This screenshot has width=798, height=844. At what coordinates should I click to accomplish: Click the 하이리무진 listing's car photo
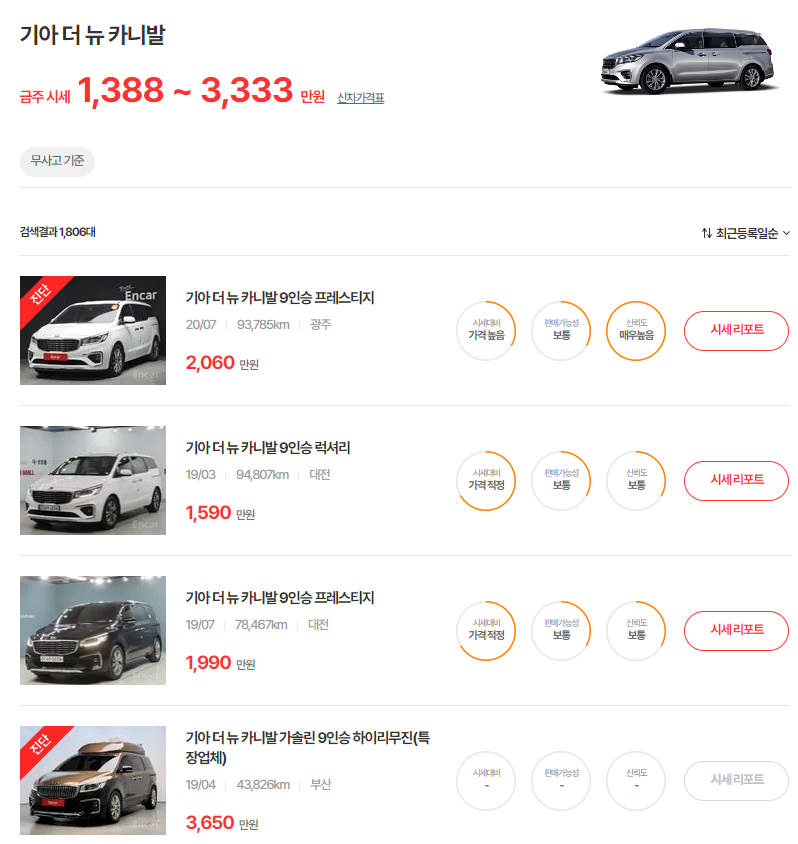pyautogui.click(x=93, y=781)
